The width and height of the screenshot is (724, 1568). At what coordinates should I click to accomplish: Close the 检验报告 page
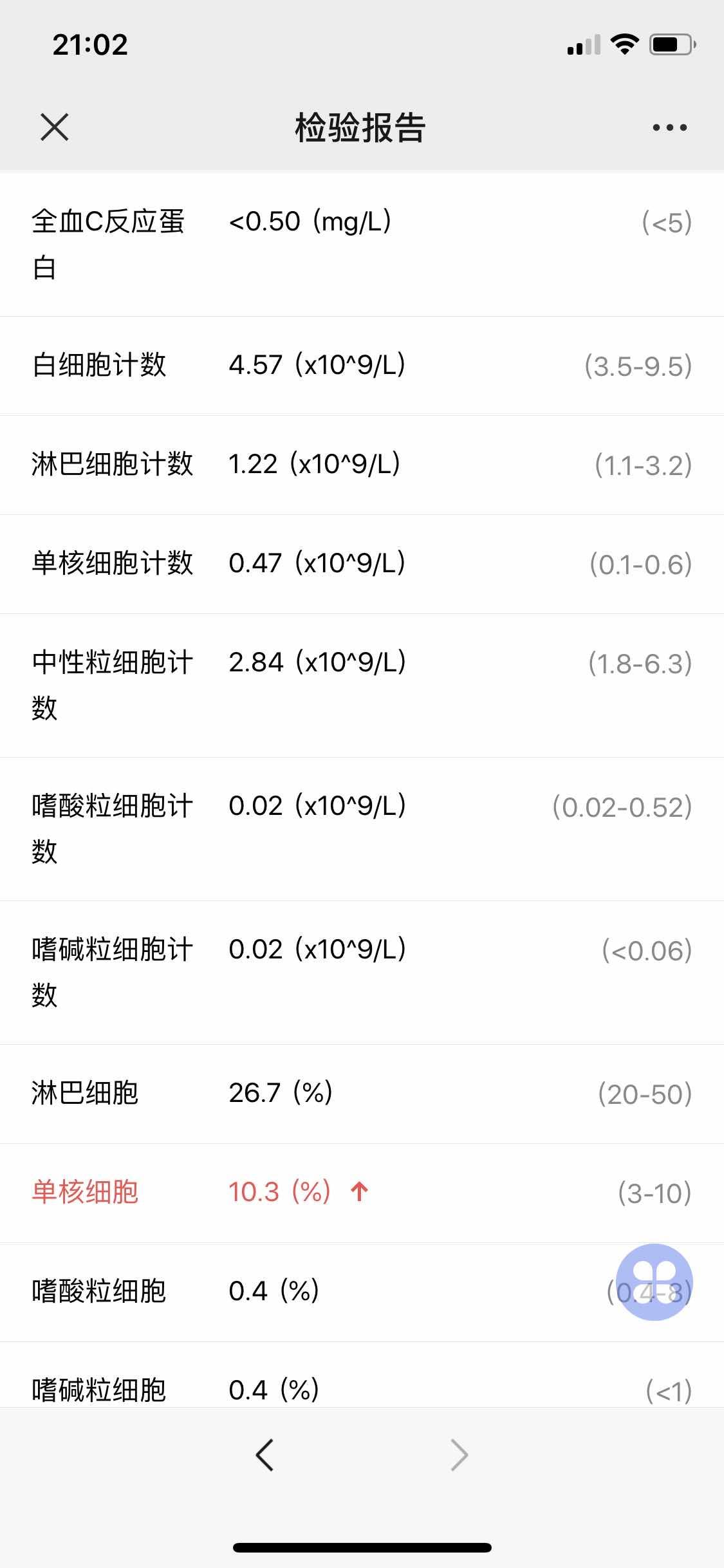point(54,127)
